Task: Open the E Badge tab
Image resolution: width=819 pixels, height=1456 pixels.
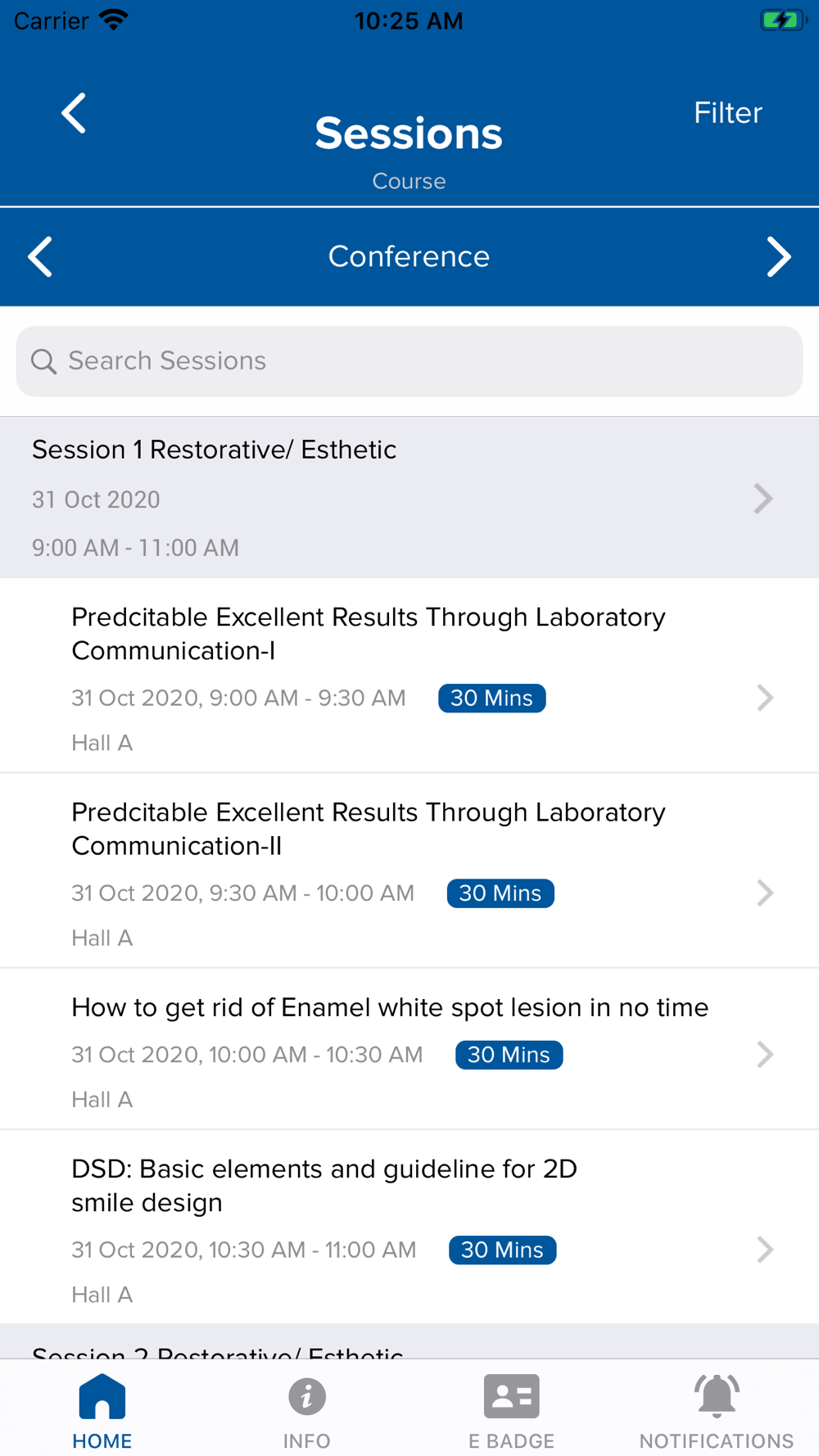Action: (x=512, y=1412)
